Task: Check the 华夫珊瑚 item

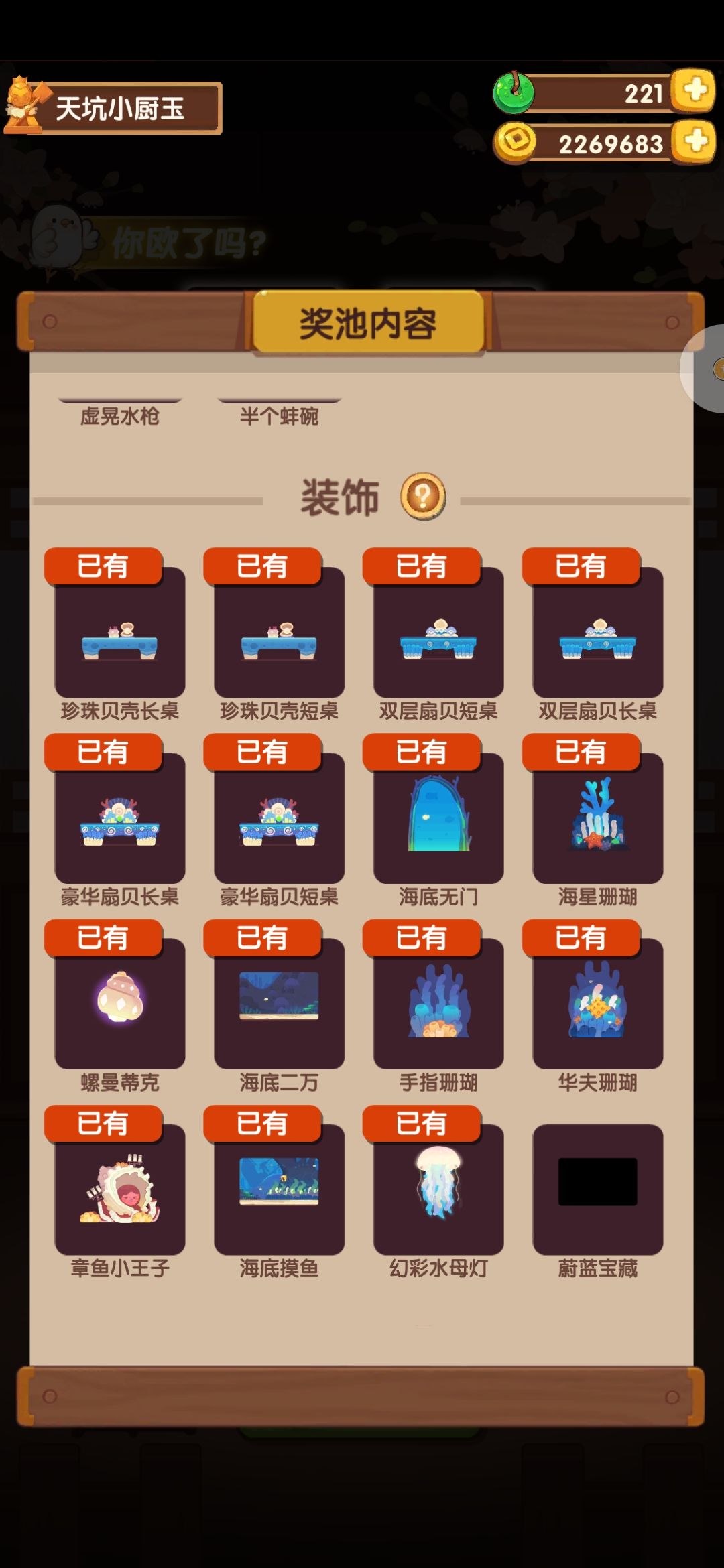Action: (598, 1004)
